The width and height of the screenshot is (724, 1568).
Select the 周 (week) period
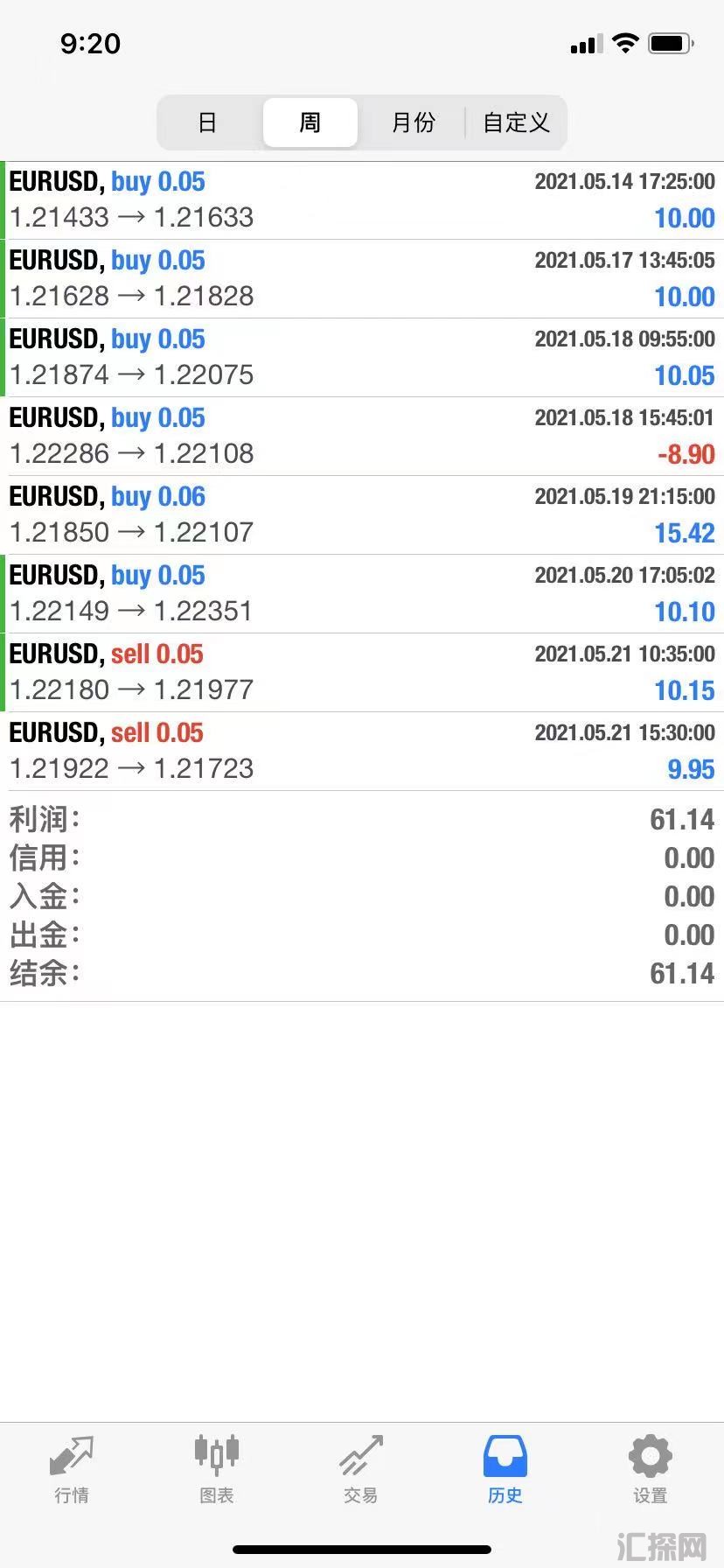(310, 122)
